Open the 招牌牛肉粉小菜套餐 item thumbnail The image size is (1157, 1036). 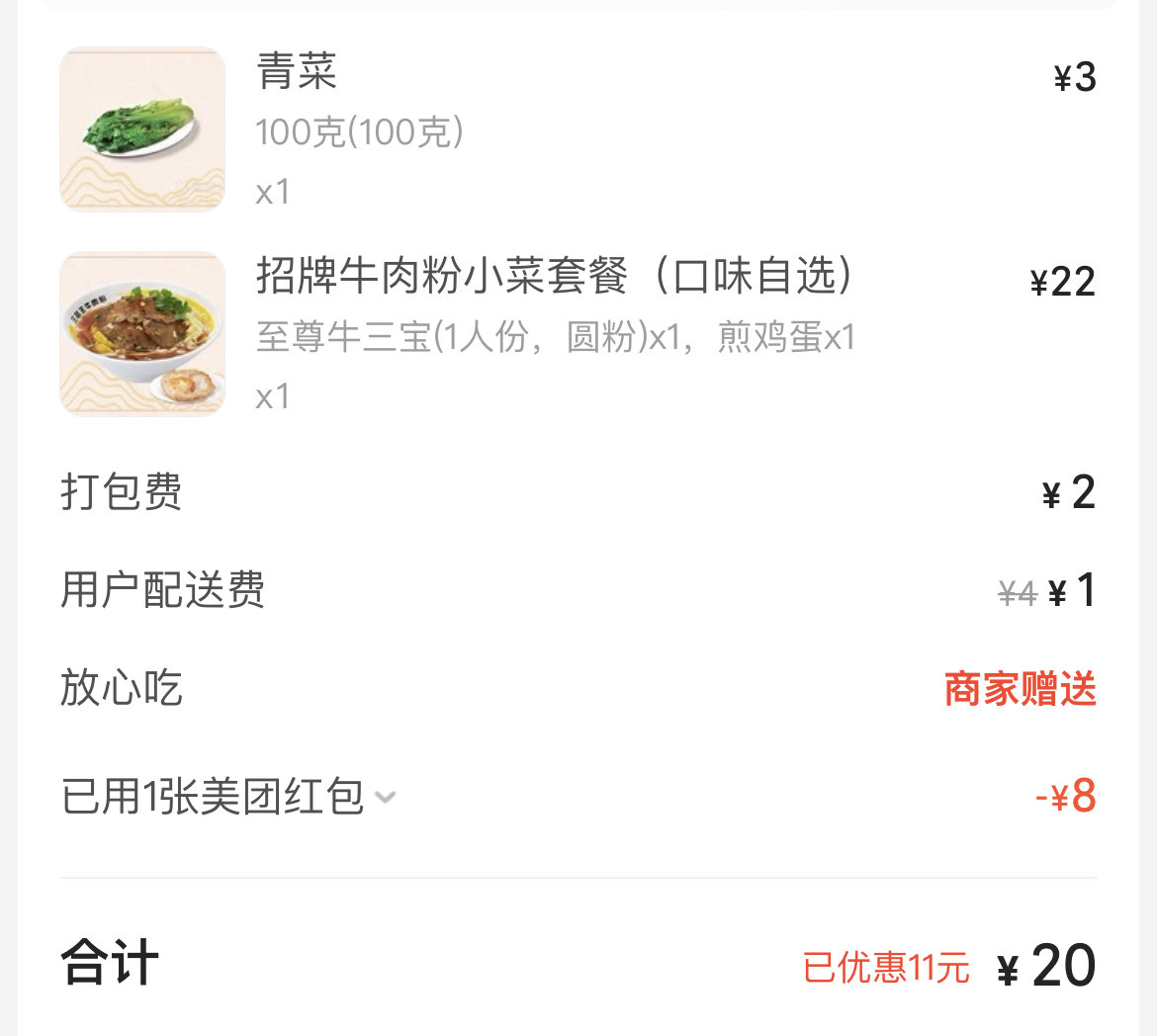click(142, 334)
